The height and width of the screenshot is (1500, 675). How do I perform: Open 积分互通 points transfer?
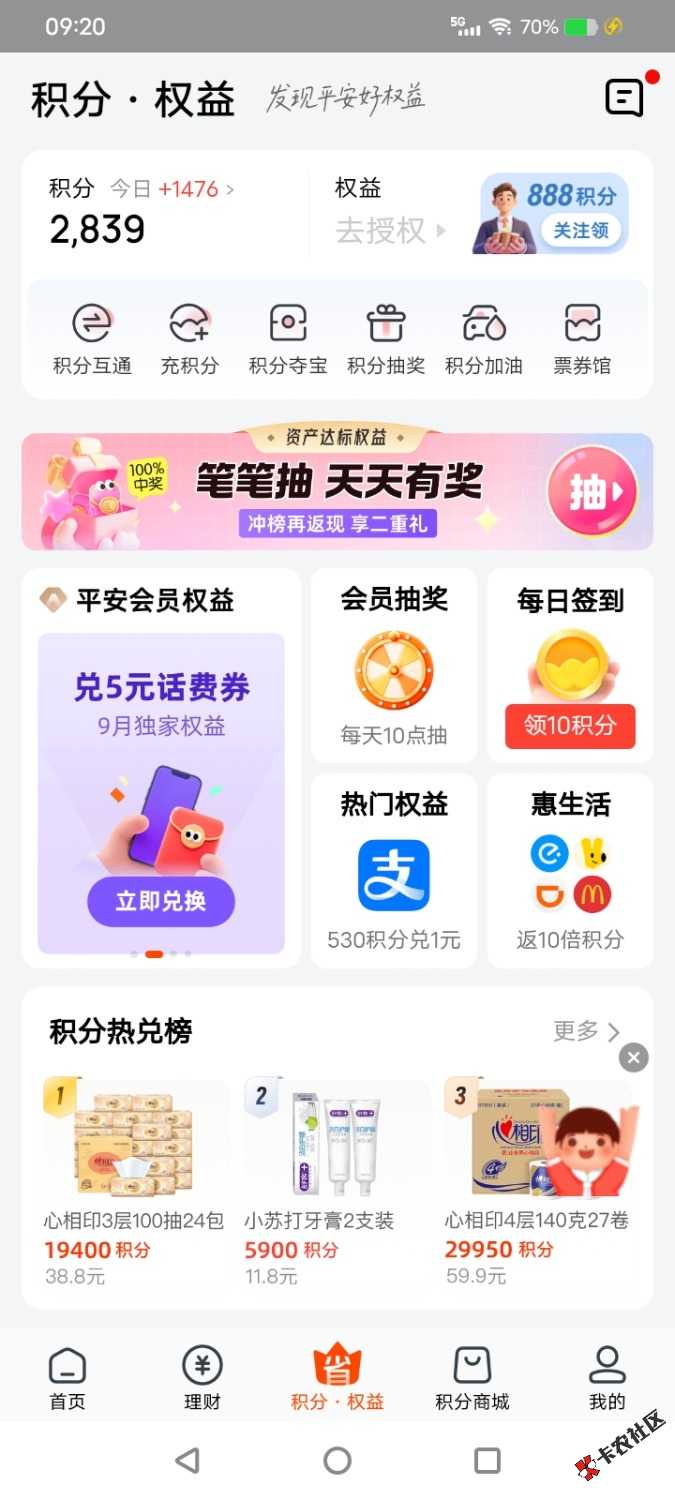[92, 338]
